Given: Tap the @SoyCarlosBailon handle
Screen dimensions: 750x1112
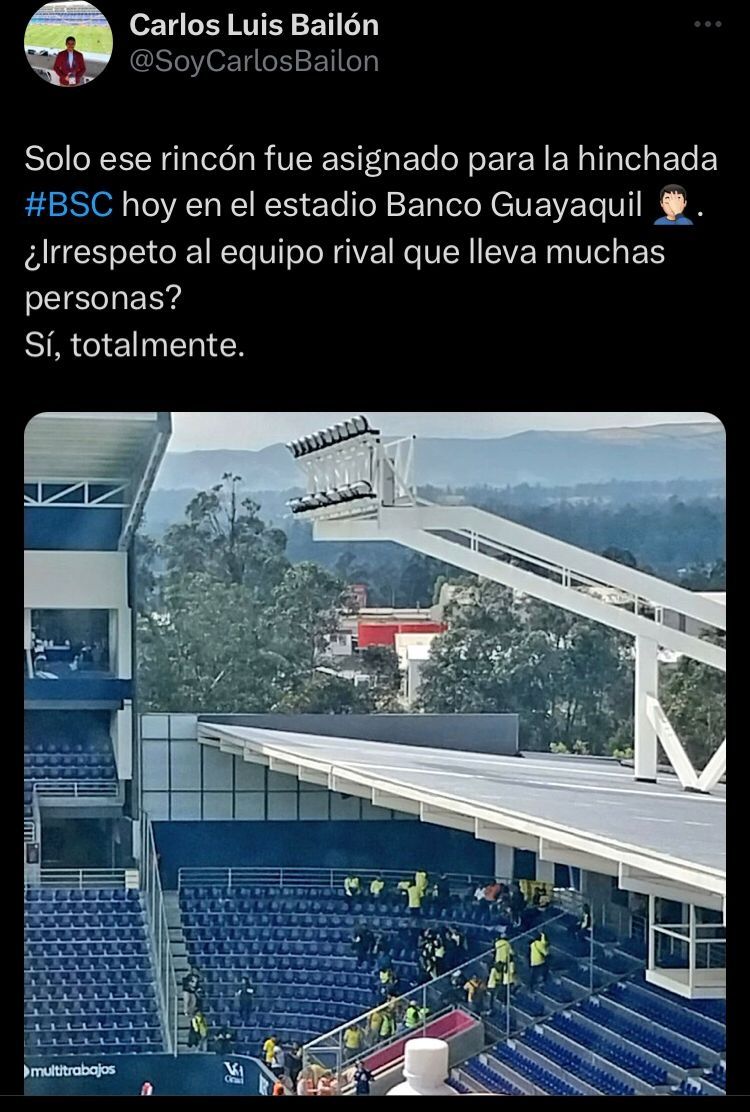Looking at the screenshot, I should [x=254, y=61].
